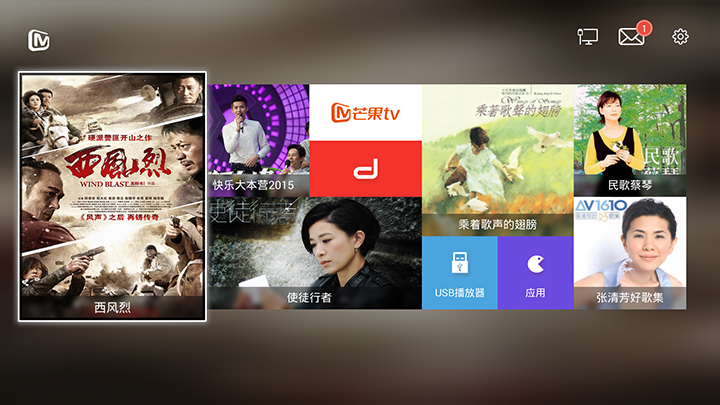Open the 快乐大本营2015 show tile
This screenshot has height=405, width=720.
[x=259, y=140]
